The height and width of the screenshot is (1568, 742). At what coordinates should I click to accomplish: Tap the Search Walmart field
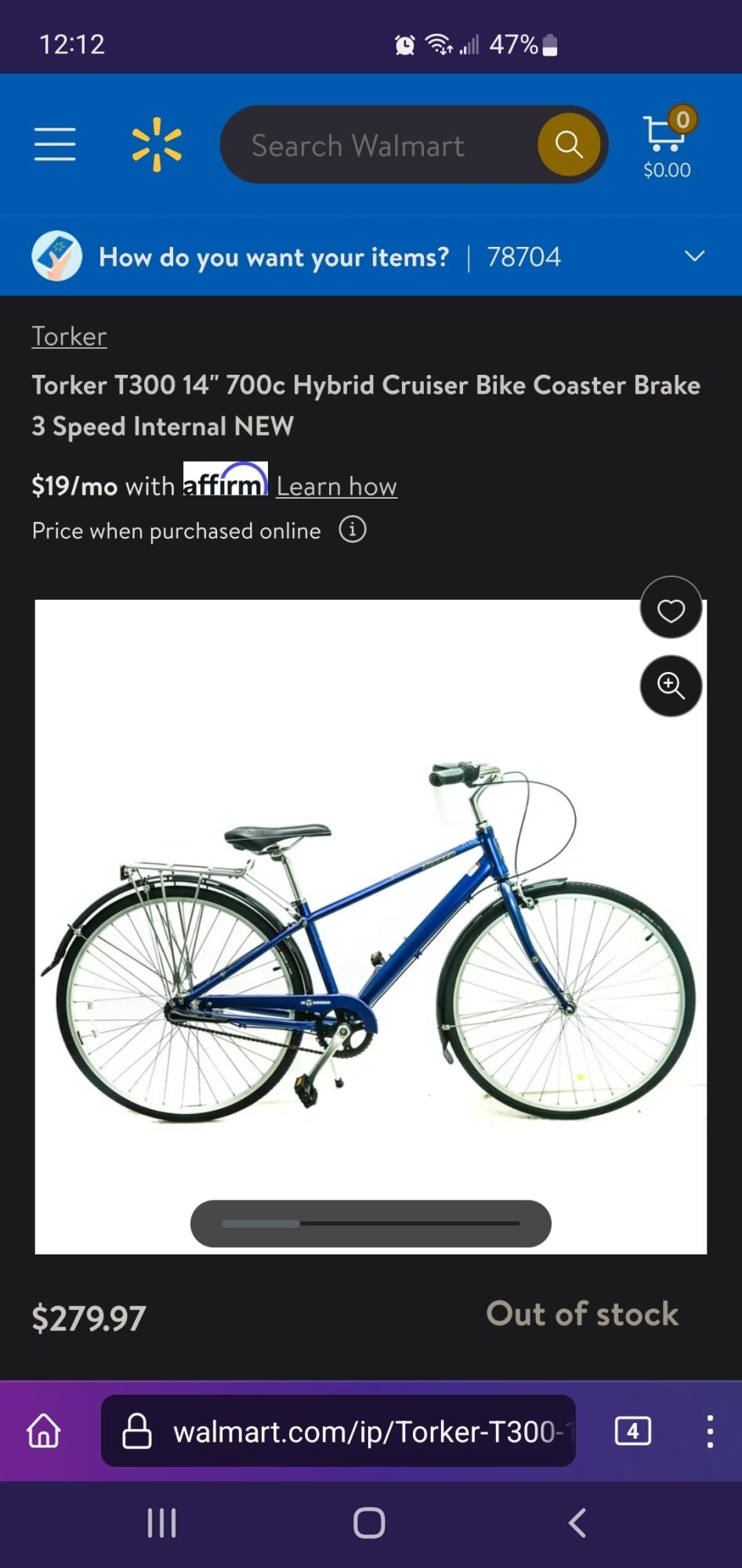point(376,145)
